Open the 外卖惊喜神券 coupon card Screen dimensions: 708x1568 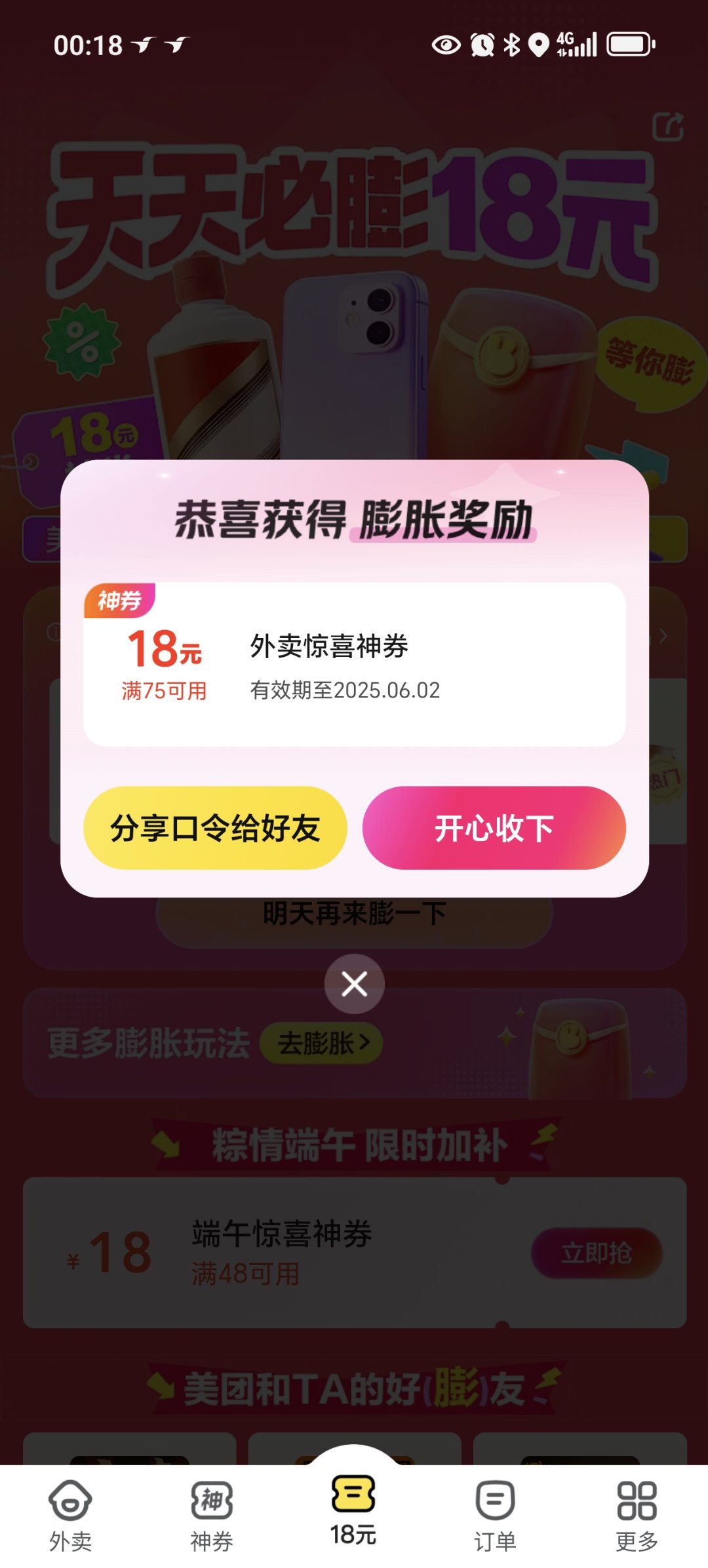(355, 664)
